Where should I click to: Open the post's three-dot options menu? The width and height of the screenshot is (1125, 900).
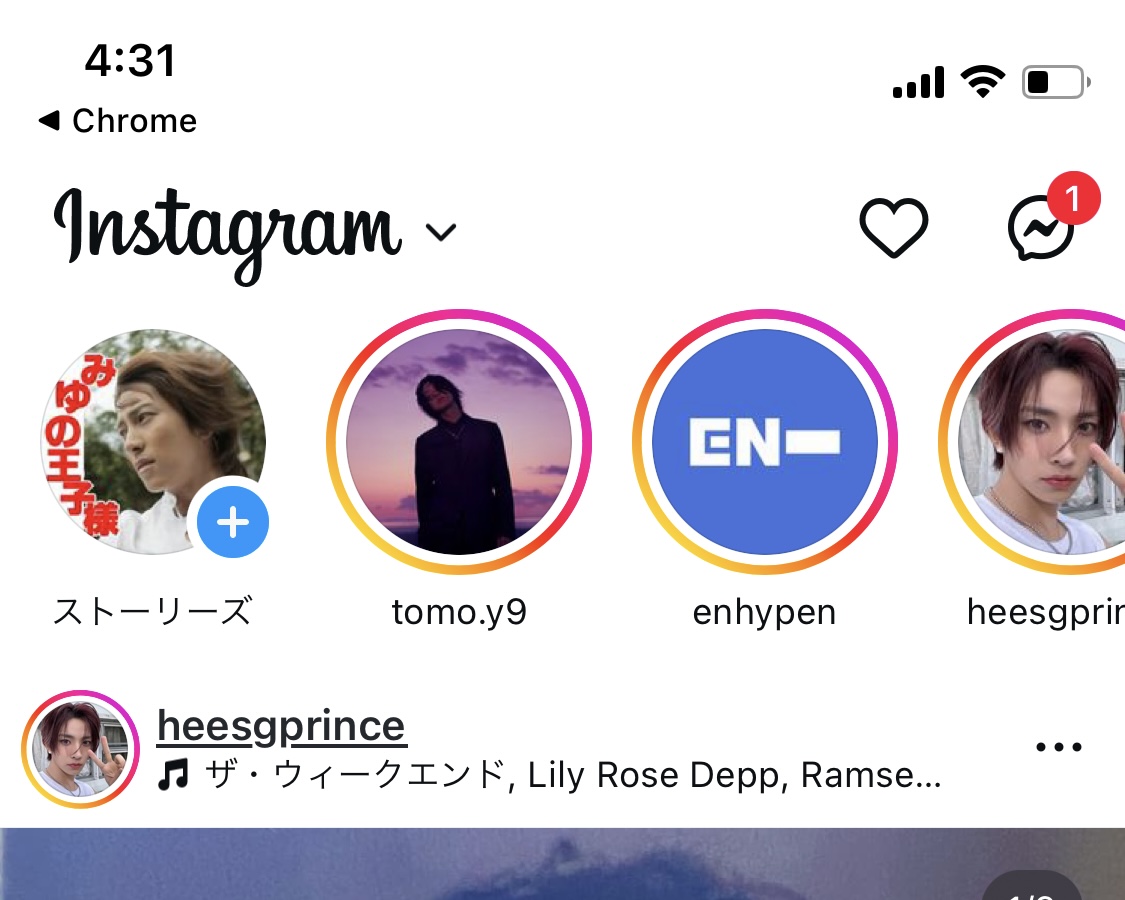tap(1059, 747)
